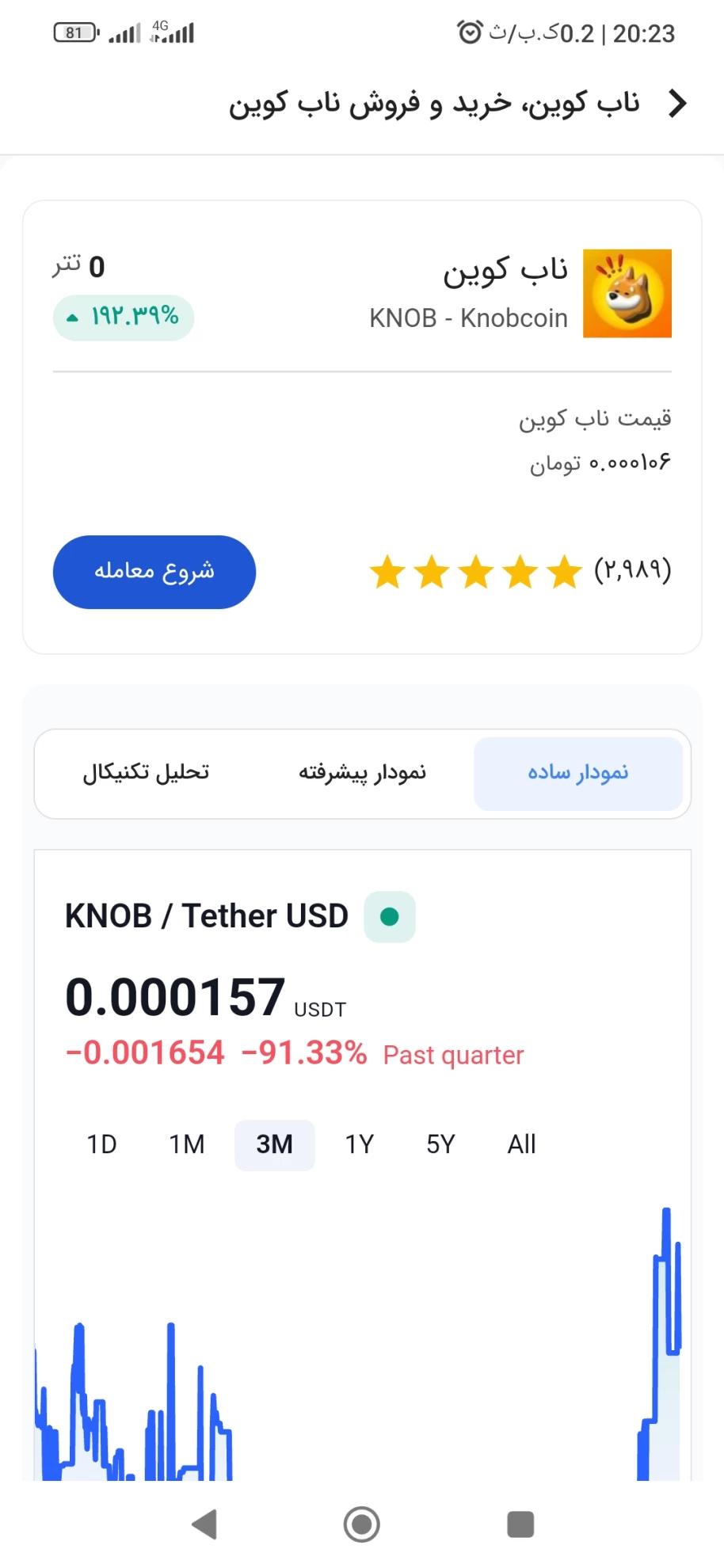
Task: Go to the home screen via system button
Action: pyautogui.click(x=362, y=1524)
